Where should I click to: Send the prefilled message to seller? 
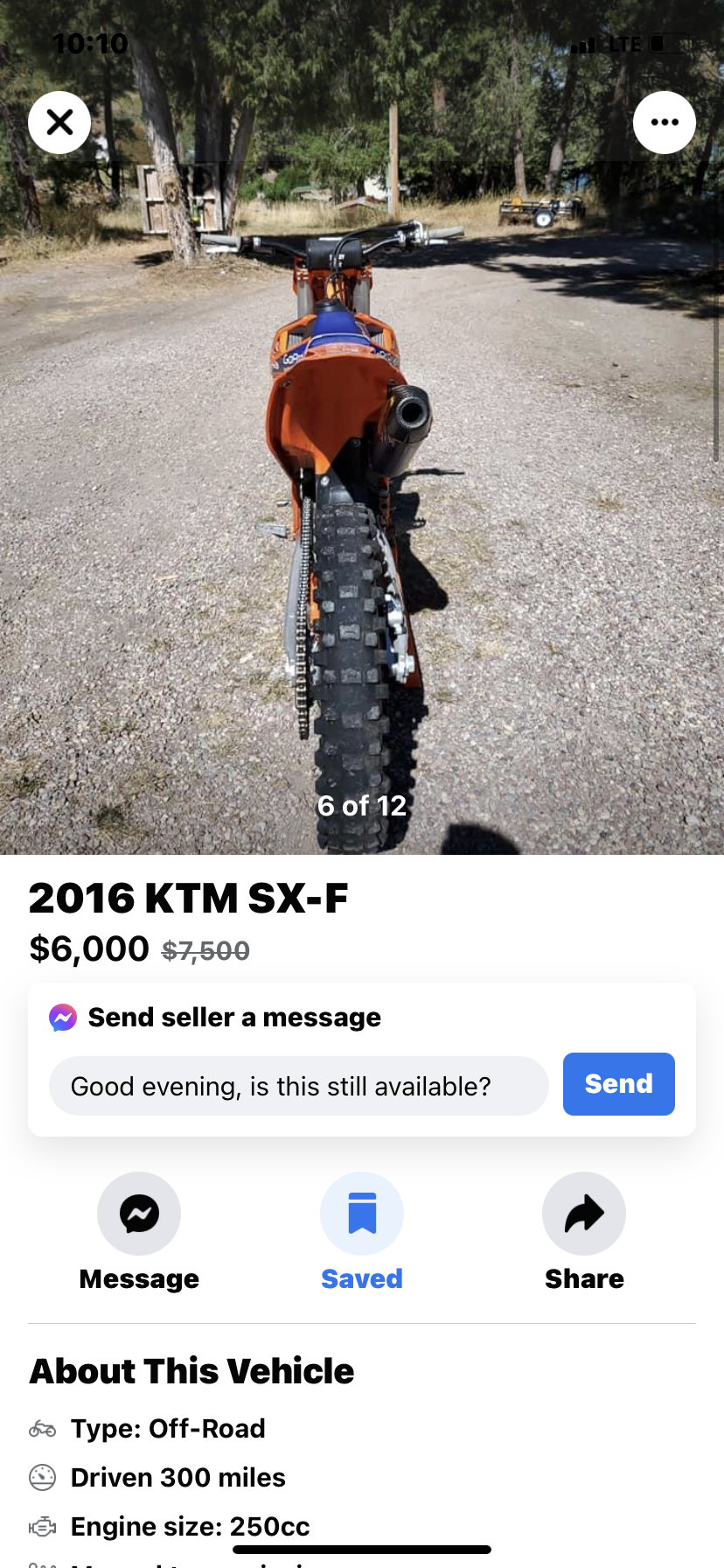619,1084
